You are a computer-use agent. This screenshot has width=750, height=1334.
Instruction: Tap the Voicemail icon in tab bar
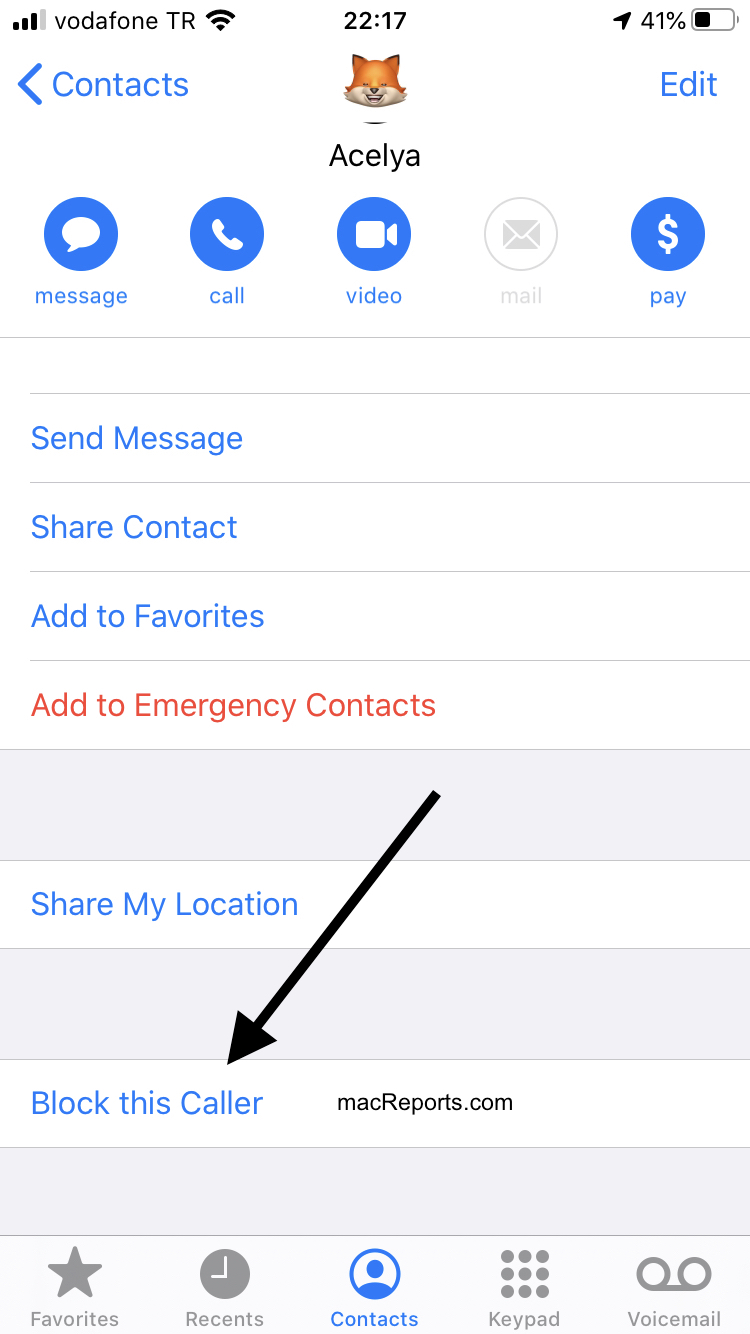tap(674, 1273)
